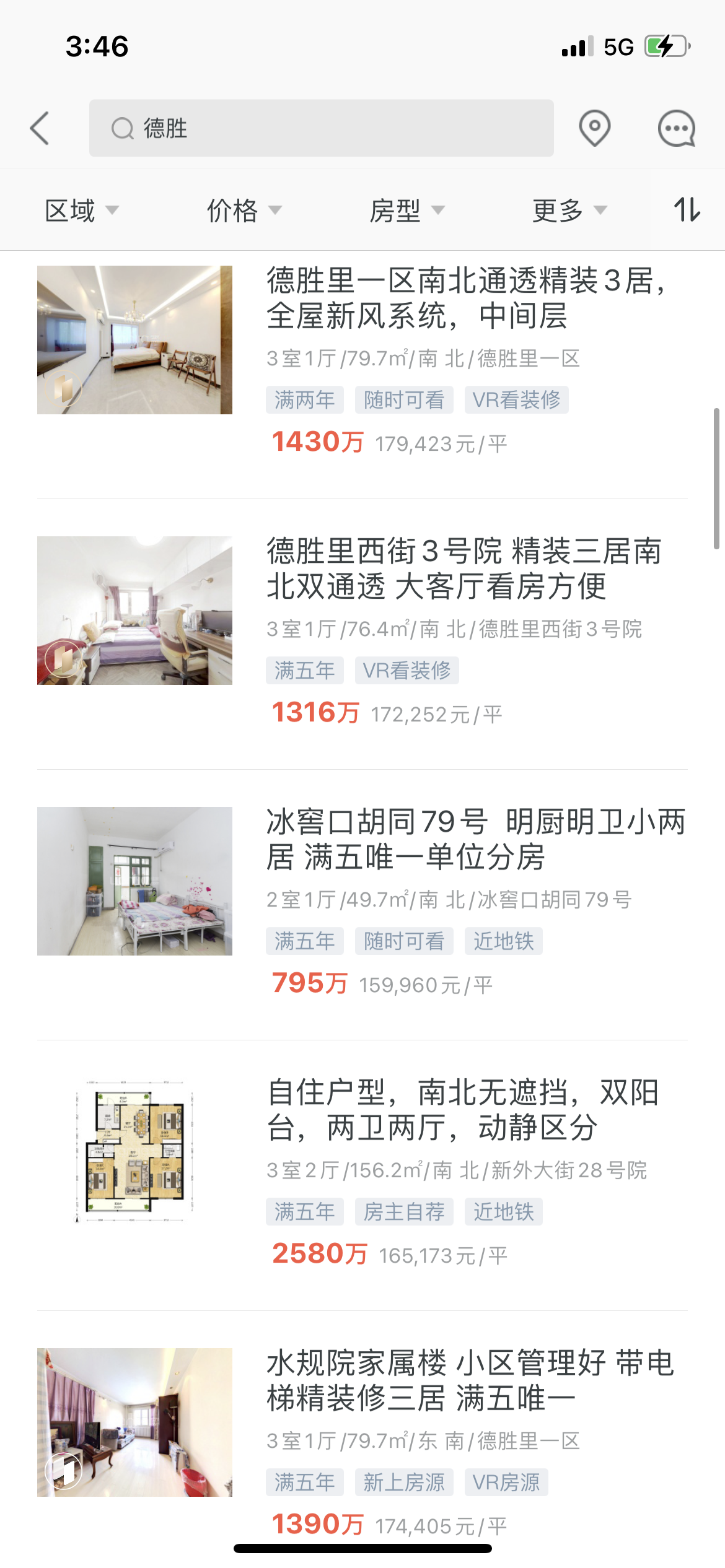
Task: Open messages via the chat bubble icon
Action: (676, 128)
